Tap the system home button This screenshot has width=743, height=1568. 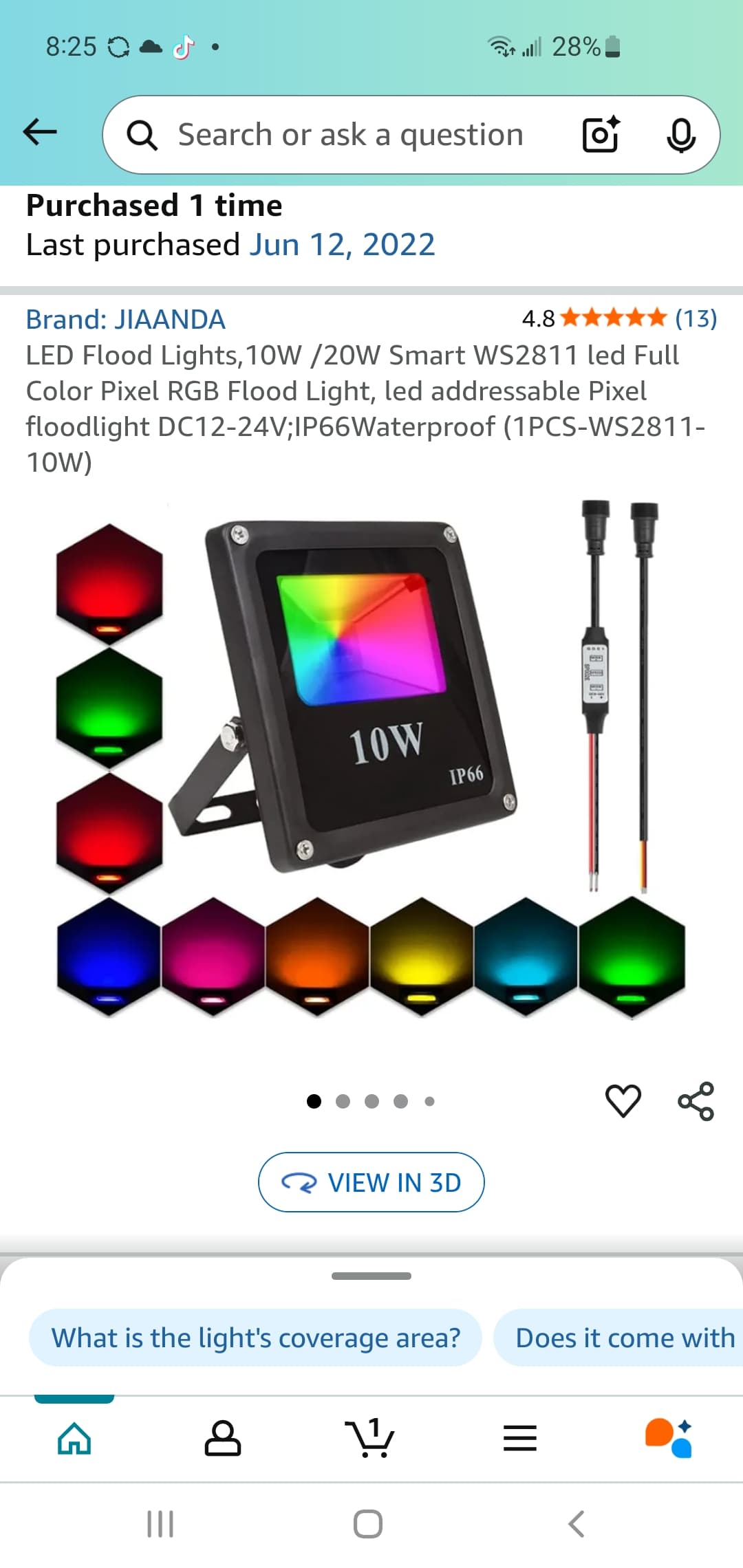368,1524
